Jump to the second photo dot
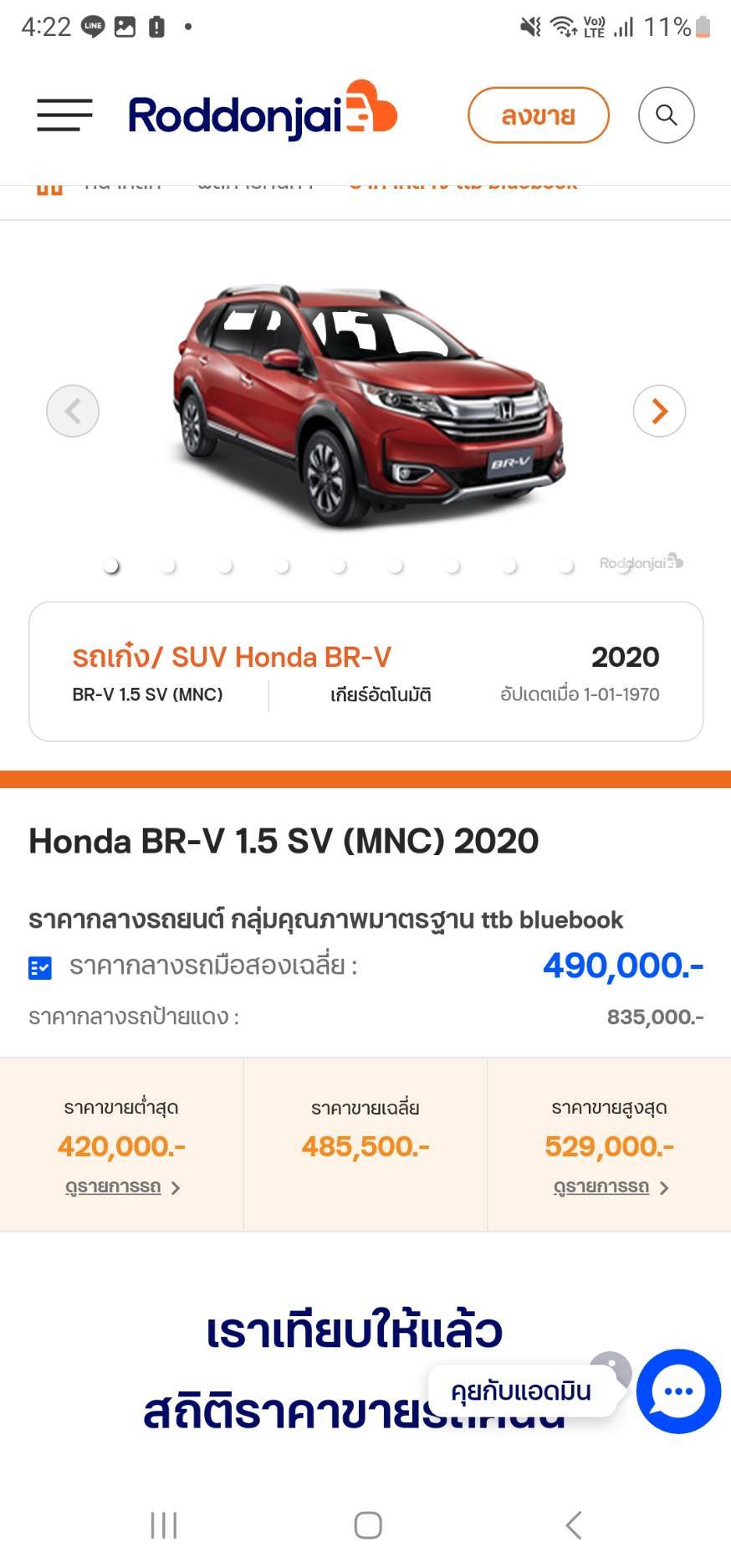Image resolution: width=731 pixels, height=1568 pixels. tap(168, 566)
